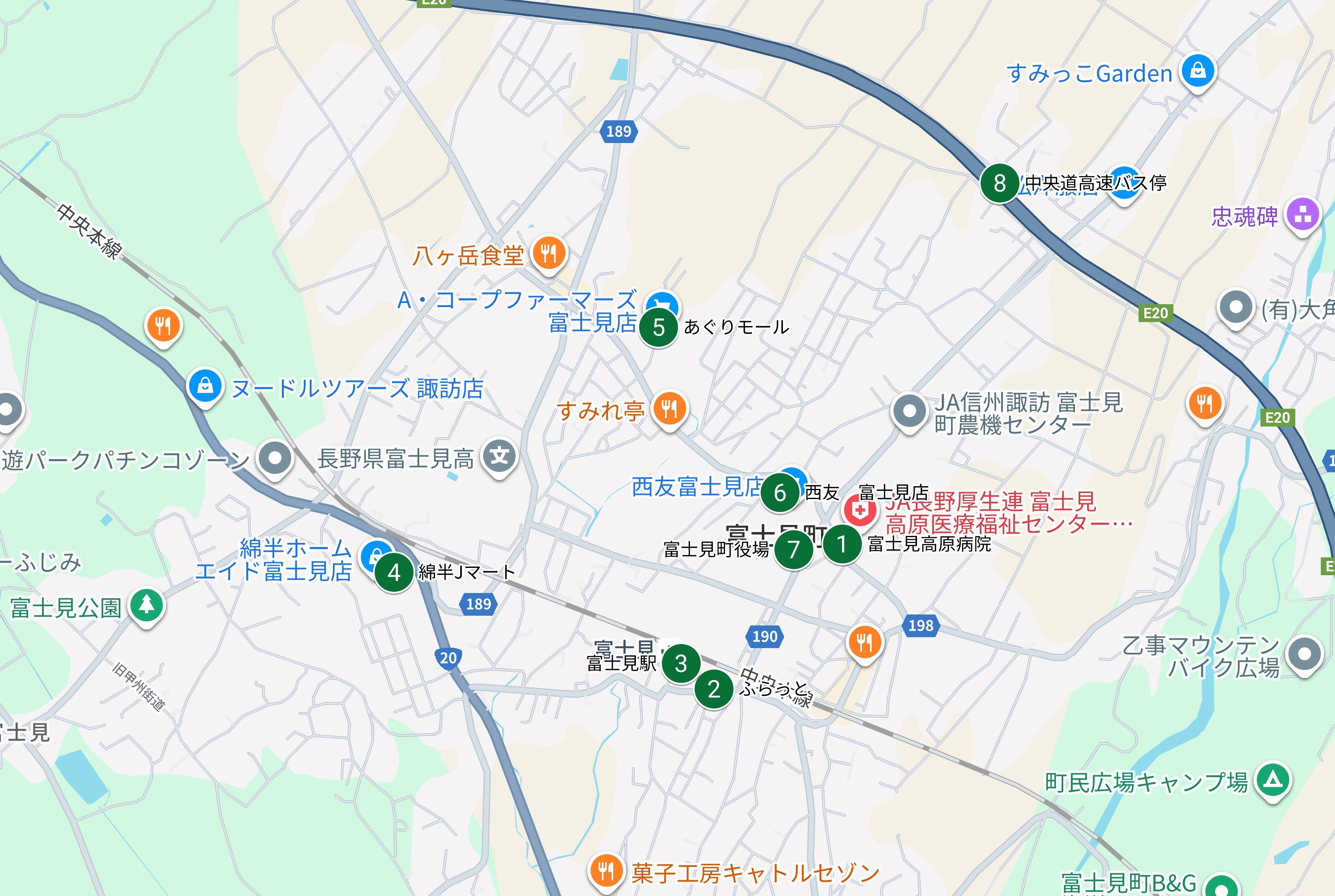The image size is (1335, 896).
Task: Tap the 忠魂碑 landmark marker
Action: [1303, 215]
